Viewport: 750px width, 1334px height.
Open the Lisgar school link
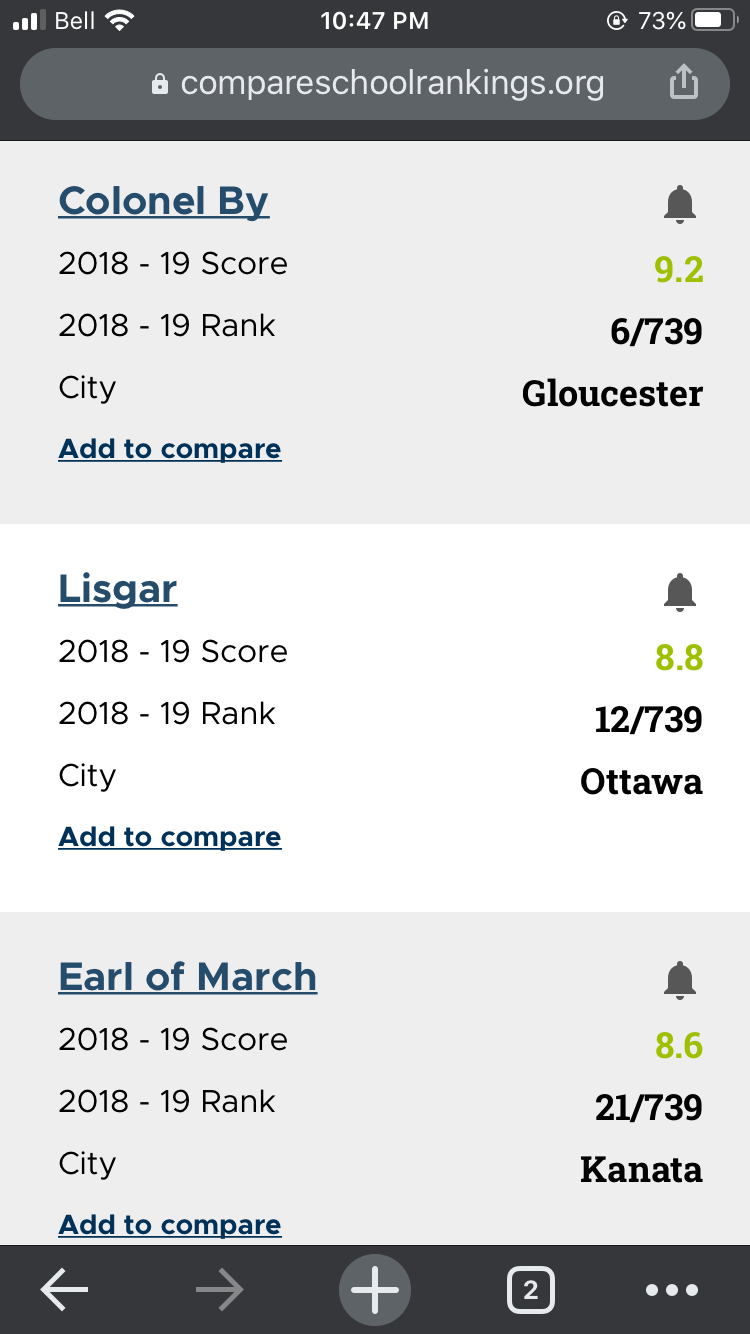(x=117, y=589)
